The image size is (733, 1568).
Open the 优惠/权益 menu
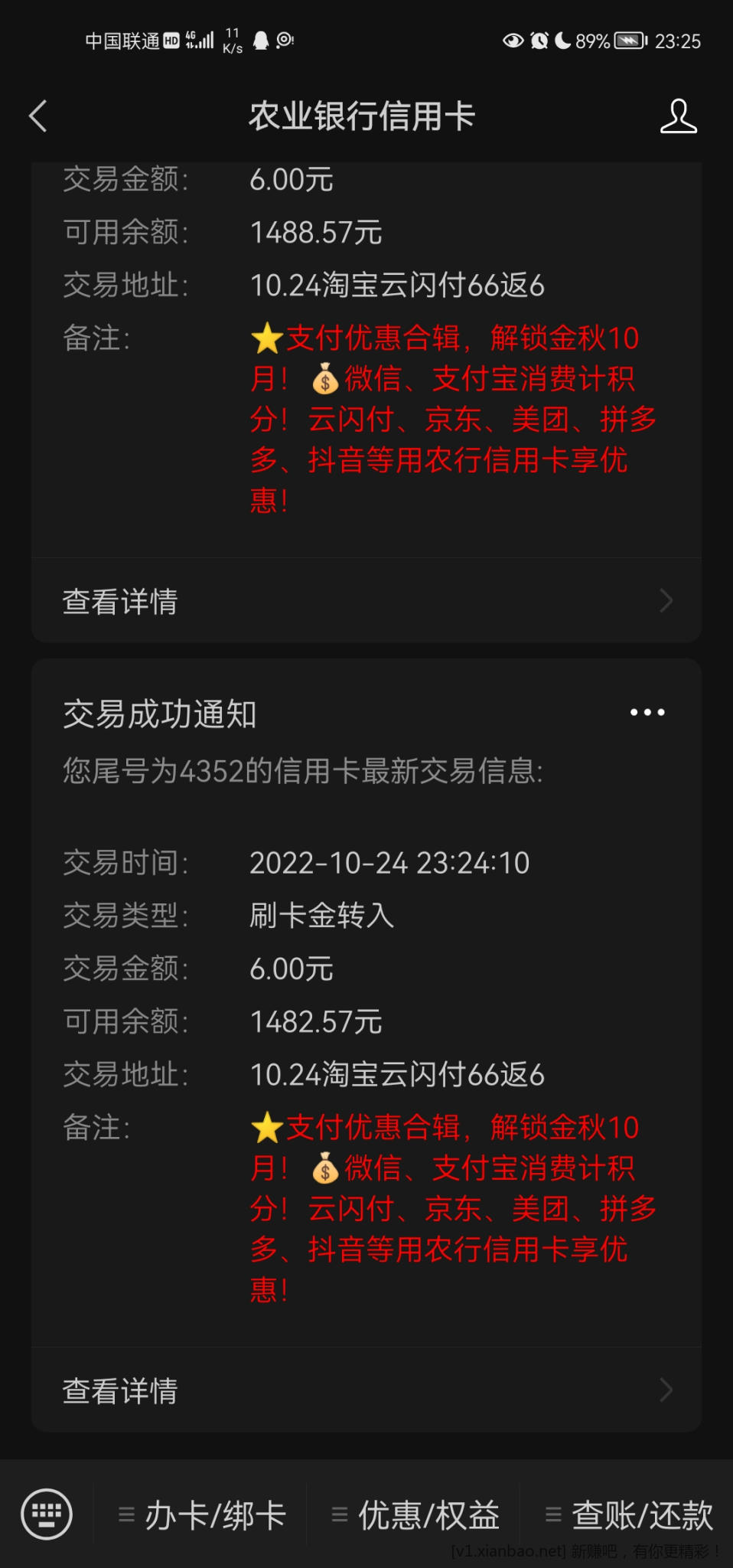pos(415,1515)
